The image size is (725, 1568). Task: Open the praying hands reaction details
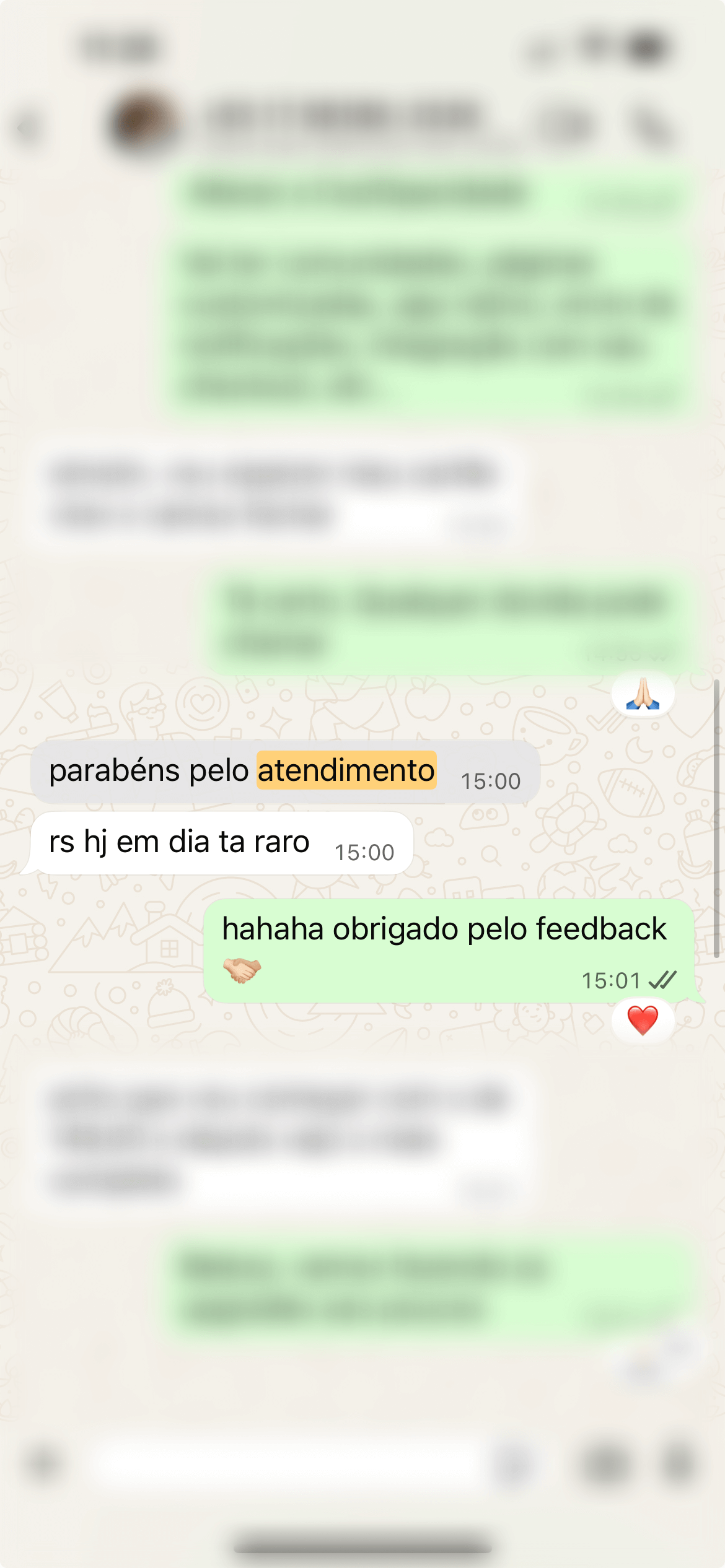(x=643, y=694)
